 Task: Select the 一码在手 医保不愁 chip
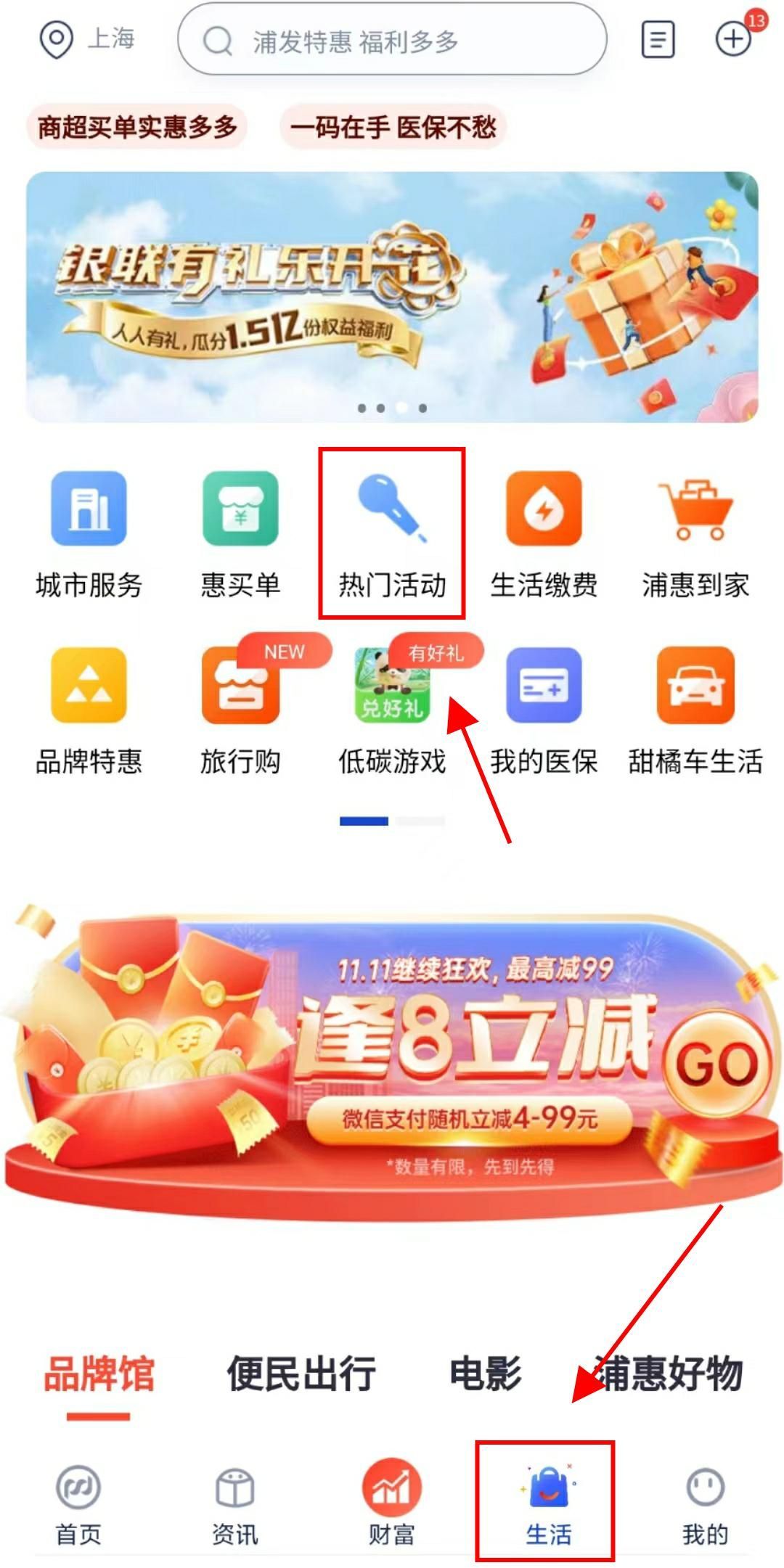click(x=393, y=128)
